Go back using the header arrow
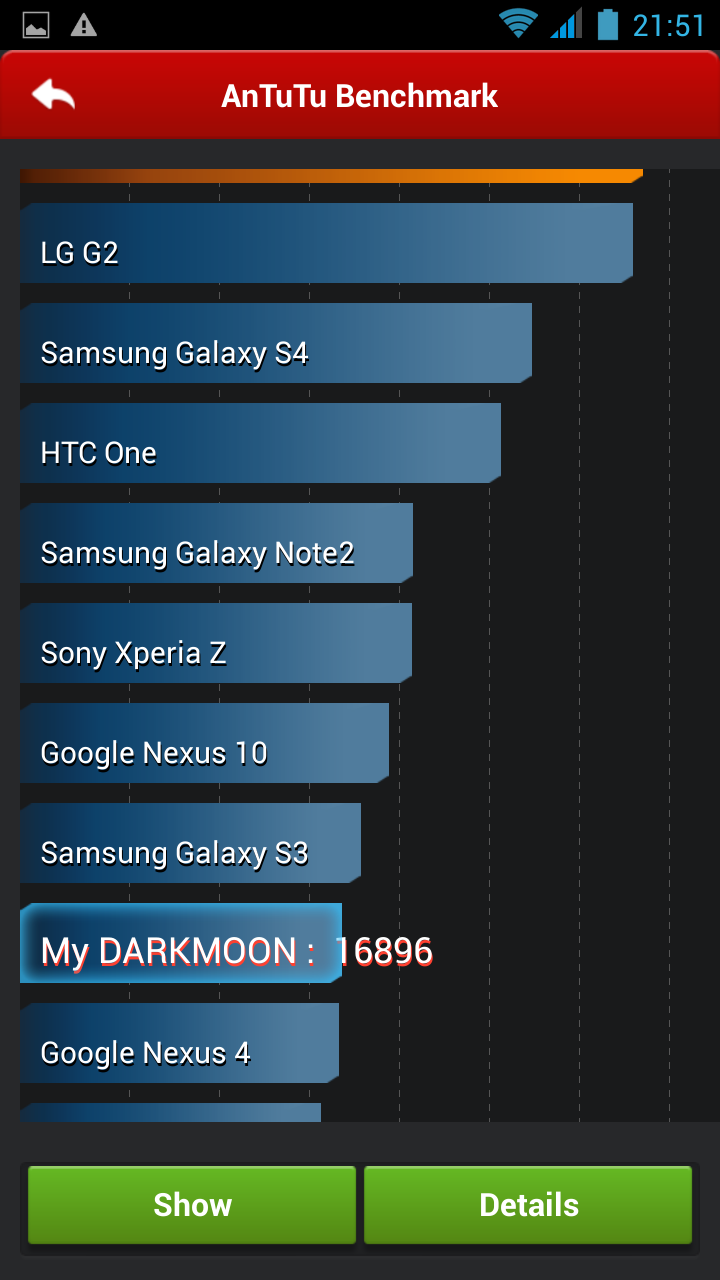This screenshot has height=1280, width=720. pos(53,95)
